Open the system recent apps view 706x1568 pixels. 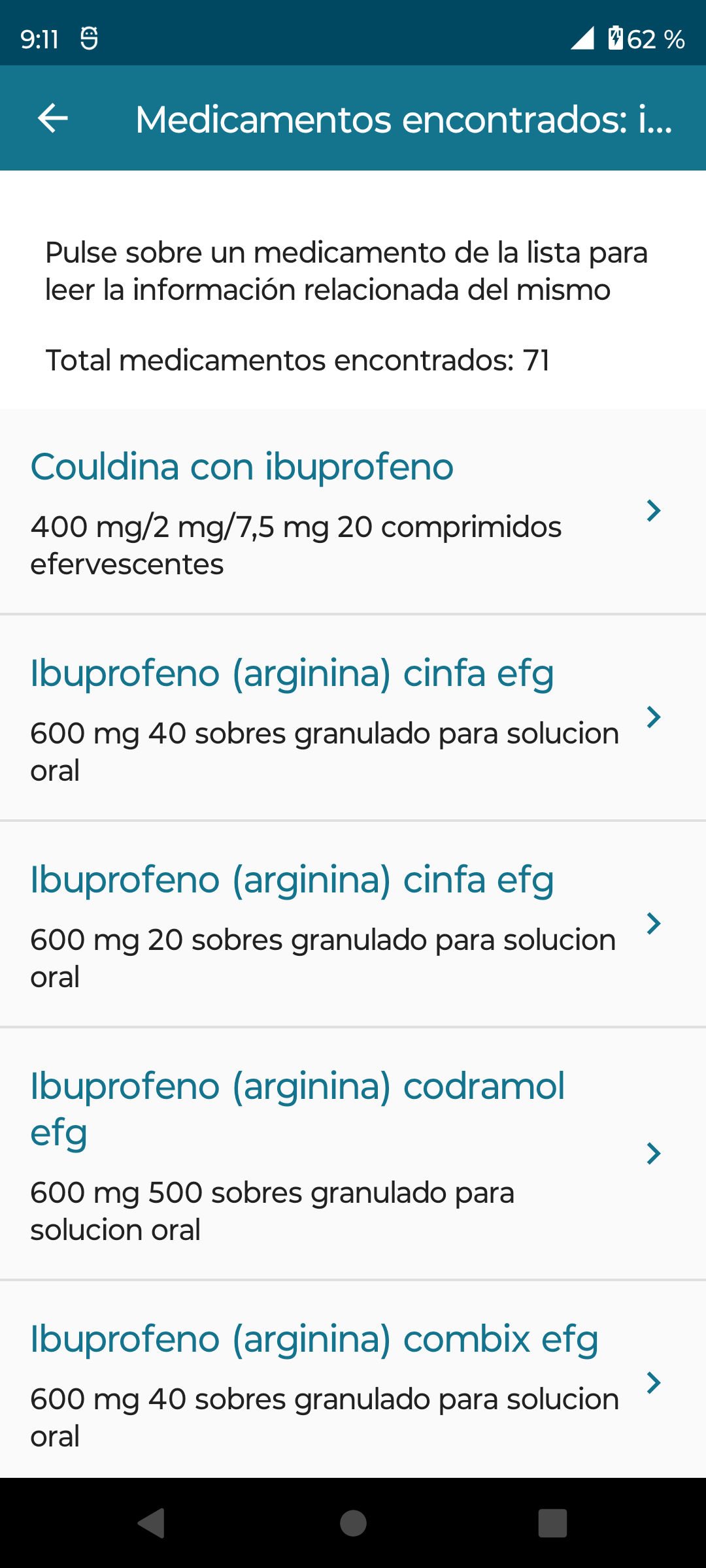pyautogui.click(x=552, y=1524)
